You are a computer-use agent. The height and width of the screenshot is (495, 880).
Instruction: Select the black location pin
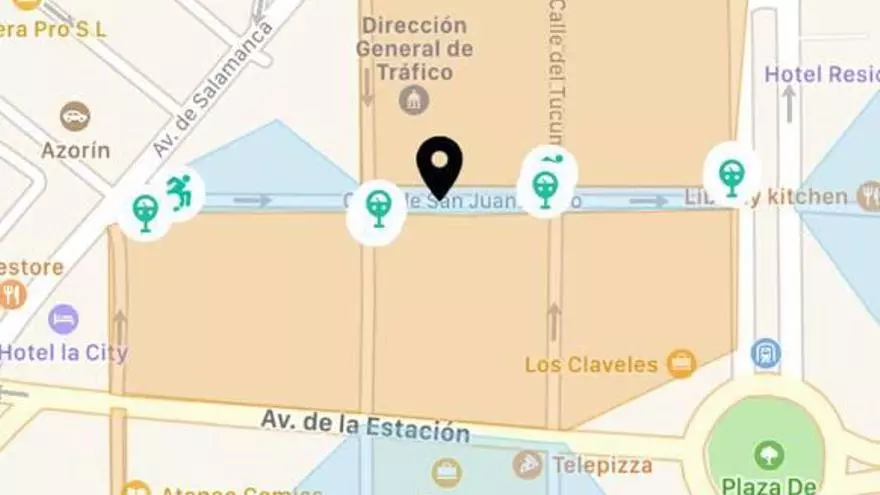(x=439, y=165)
